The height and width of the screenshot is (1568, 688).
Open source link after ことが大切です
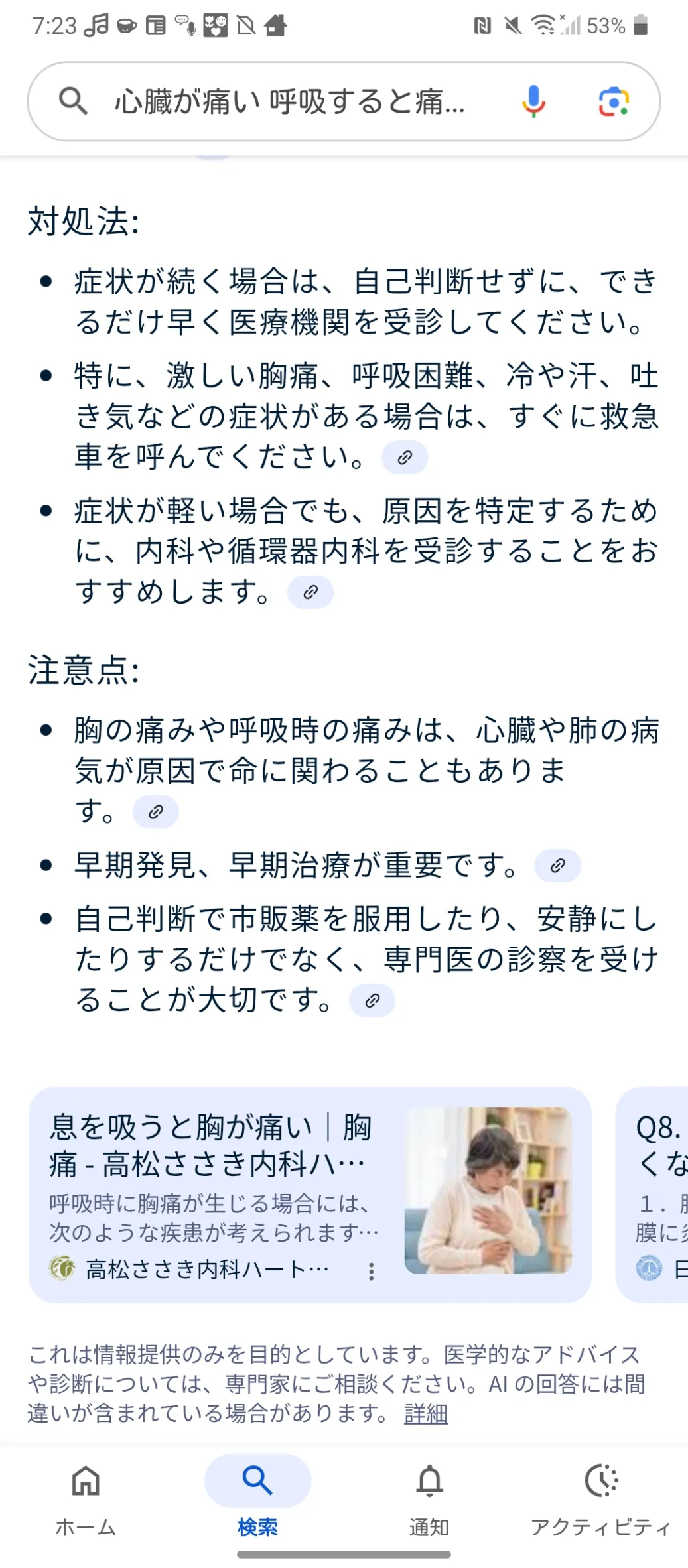[x=372, y=1001]
